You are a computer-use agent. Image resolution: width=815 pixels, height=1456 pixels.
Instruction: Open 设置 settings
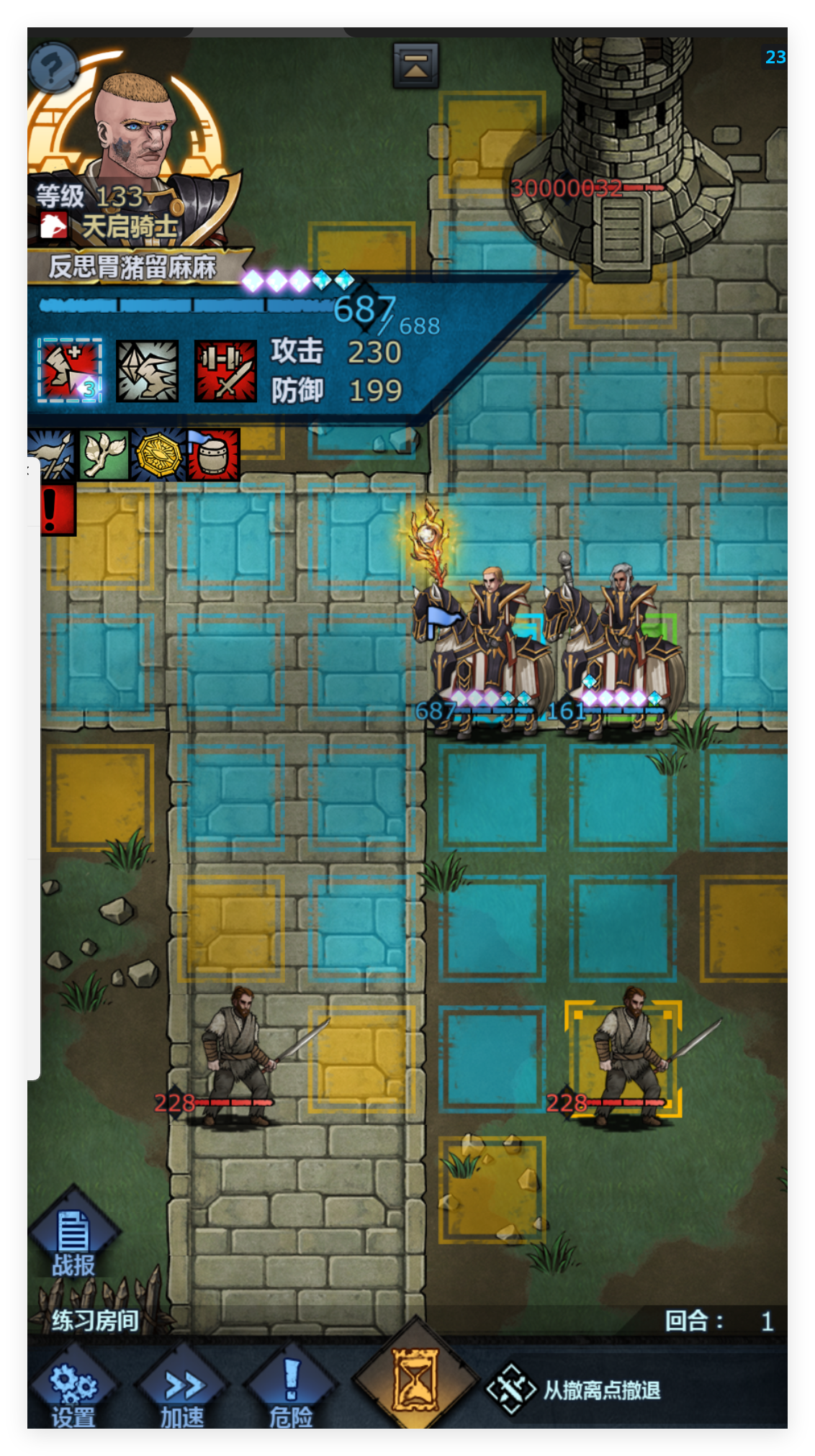(x=73, y=1394)
